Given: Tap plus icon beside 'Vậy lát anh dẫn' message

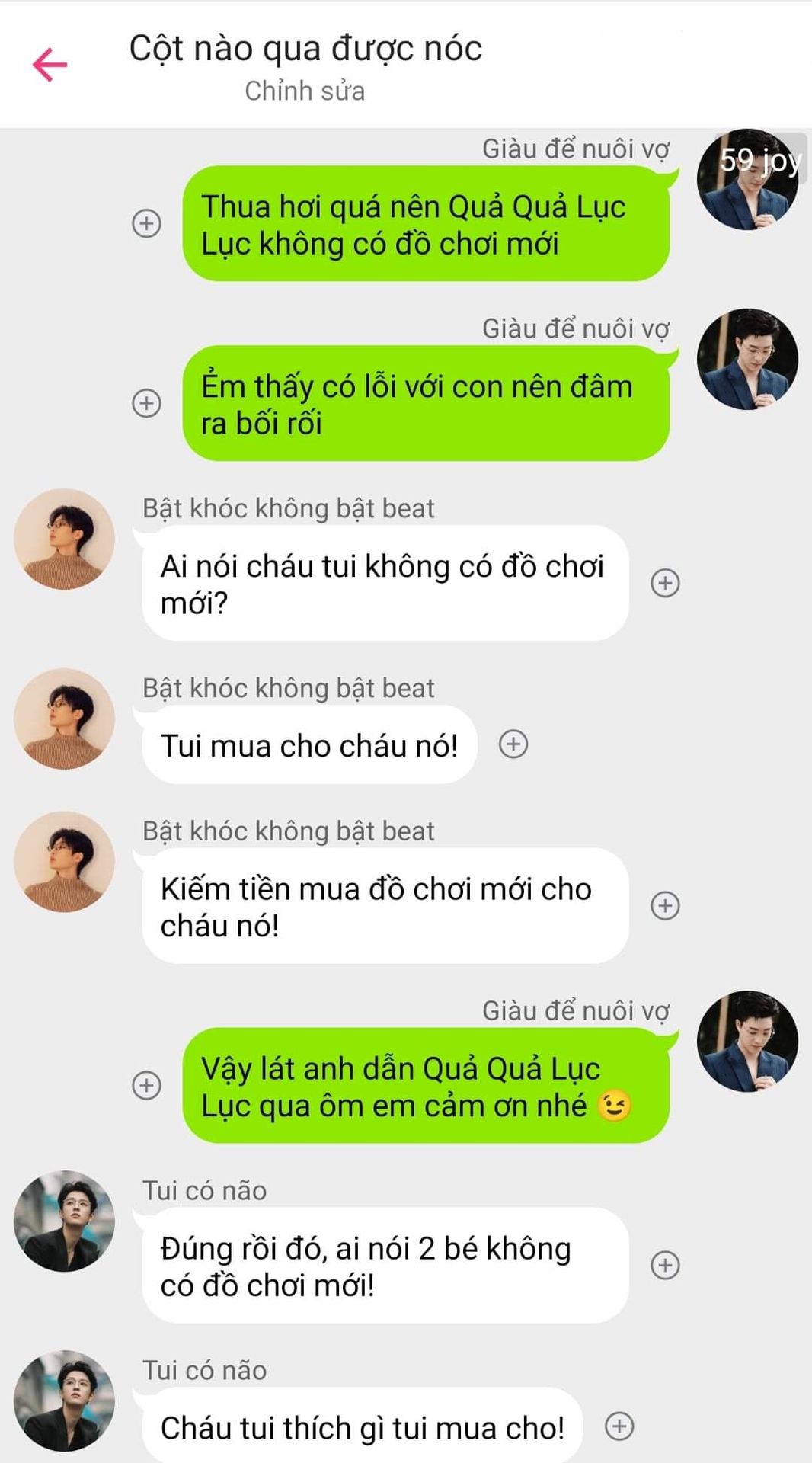Looking at the screenshot, I should (147, 1085).
